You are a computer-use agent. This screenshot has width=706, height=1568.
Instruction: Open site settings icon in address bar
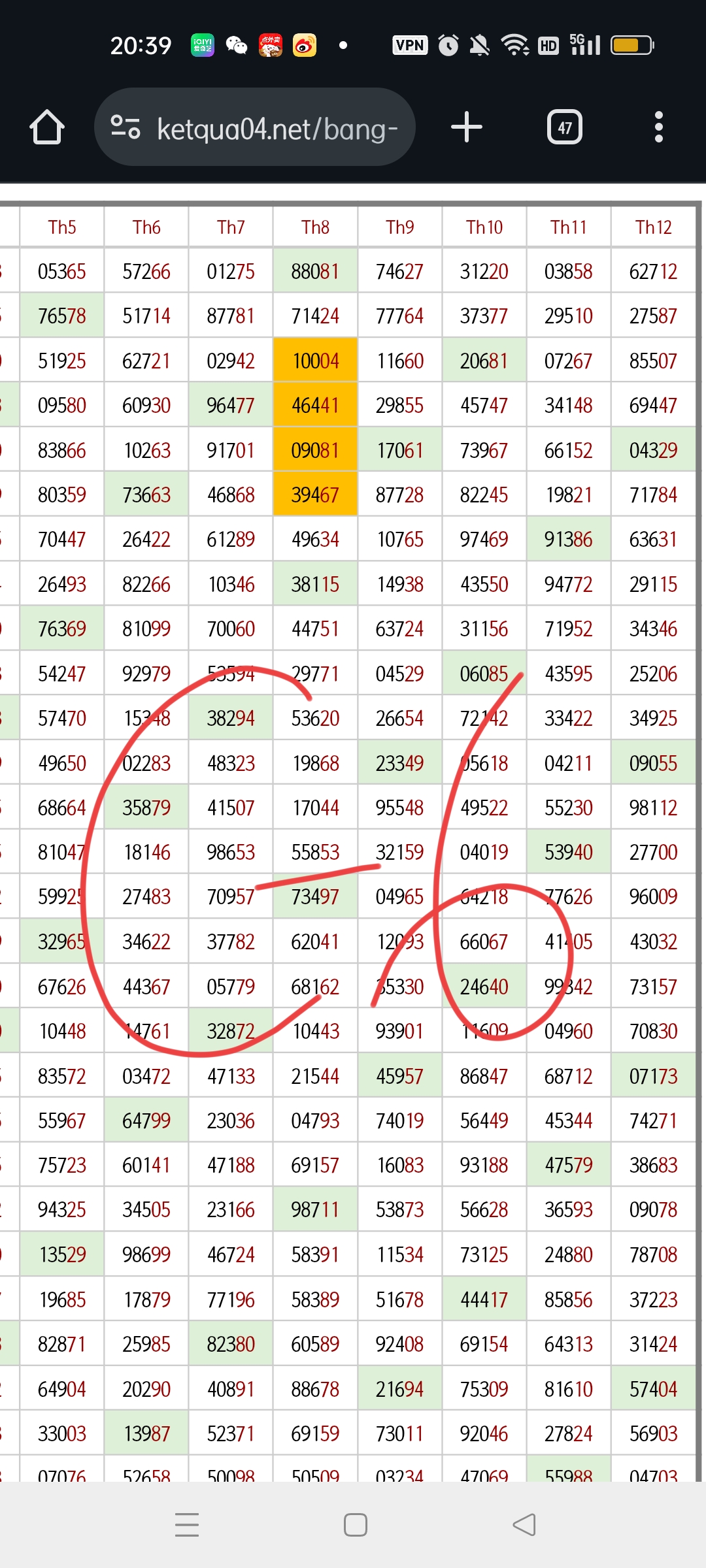[x=125, y=127]
